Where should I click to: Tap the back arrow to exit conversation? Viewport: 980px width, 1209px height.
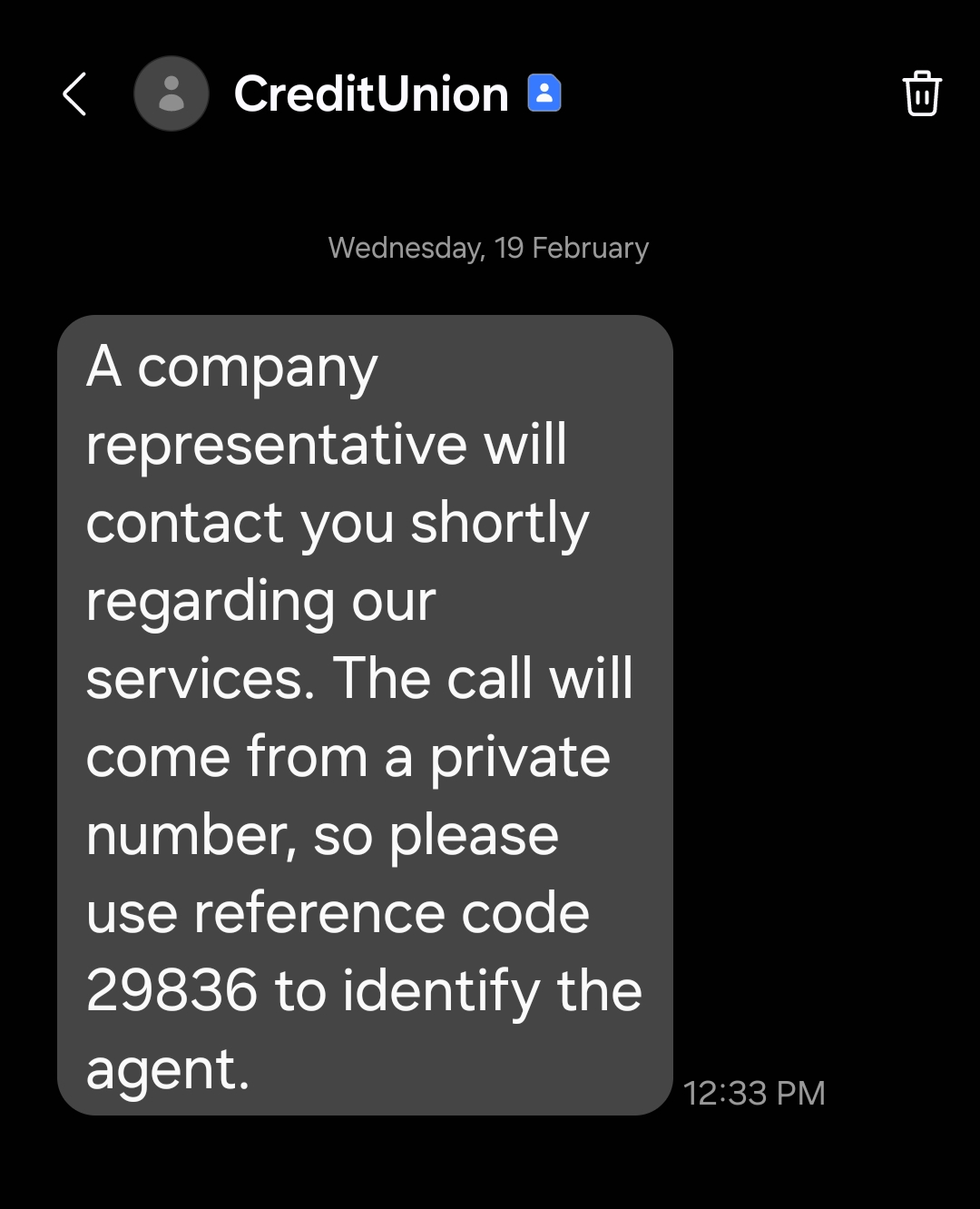coord(76,93)
